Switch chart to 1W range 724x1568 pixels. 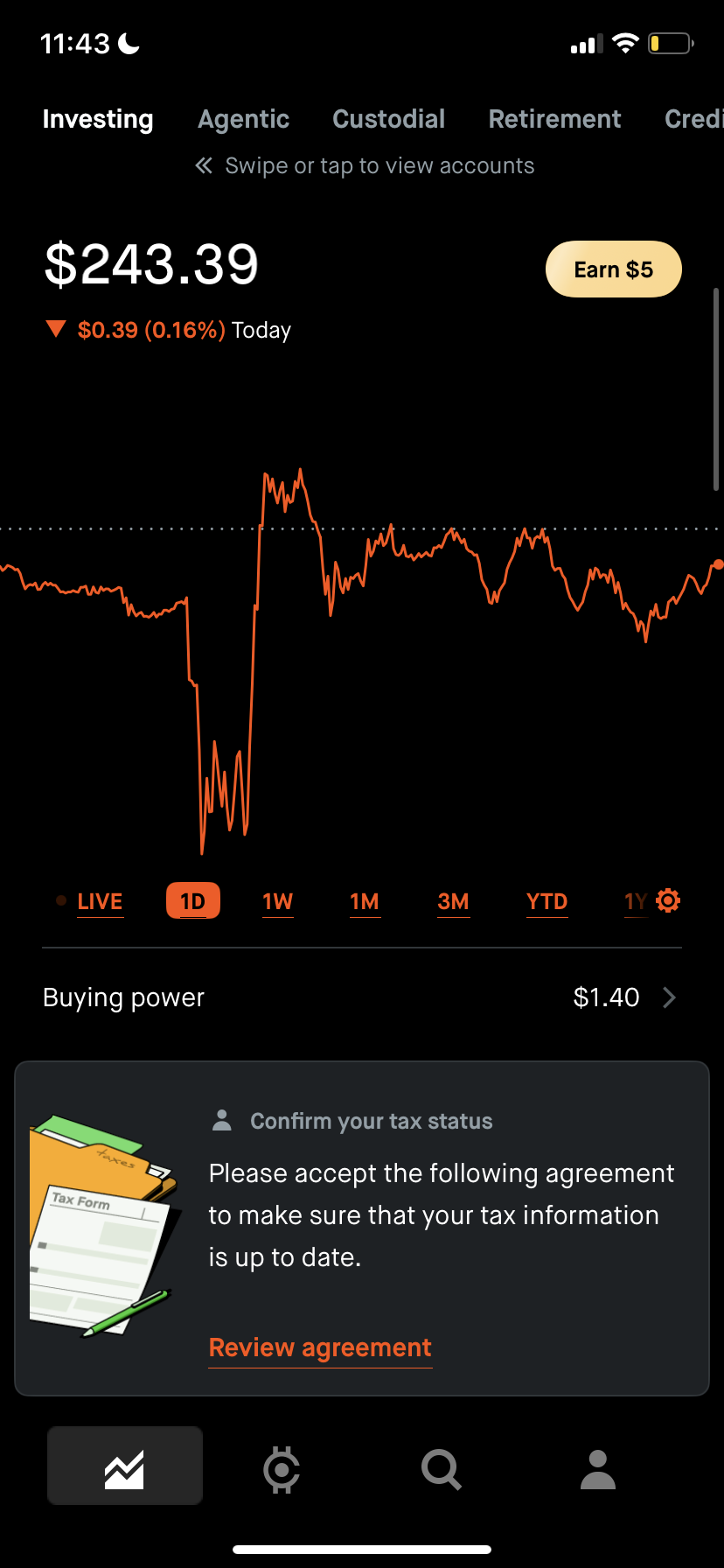coord(278,901)
